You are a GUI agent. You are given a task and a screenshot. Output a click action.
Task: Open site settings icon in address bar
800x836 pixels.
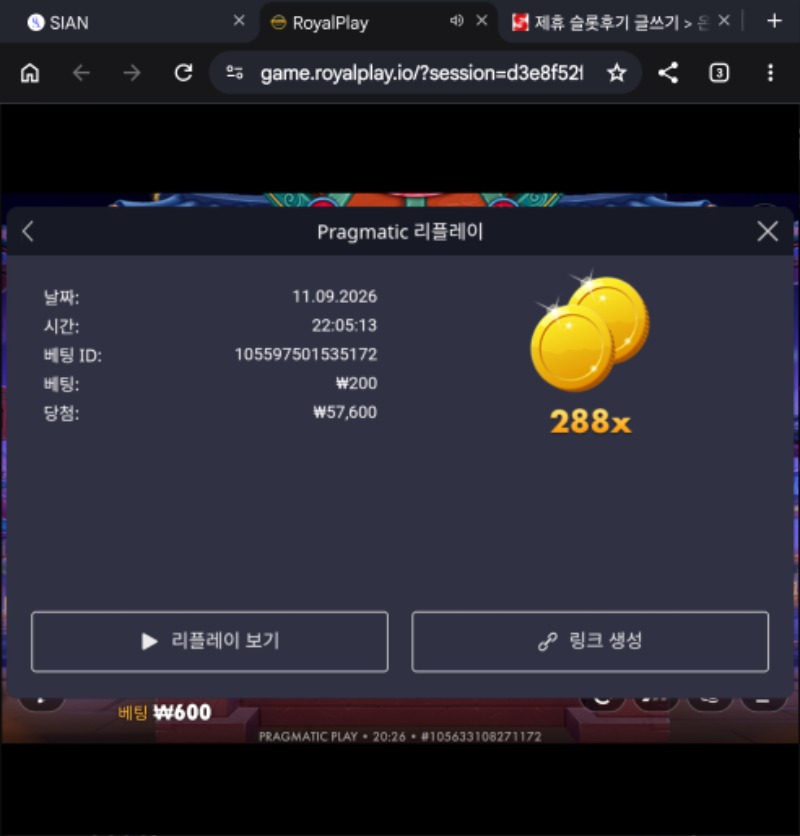235,73
